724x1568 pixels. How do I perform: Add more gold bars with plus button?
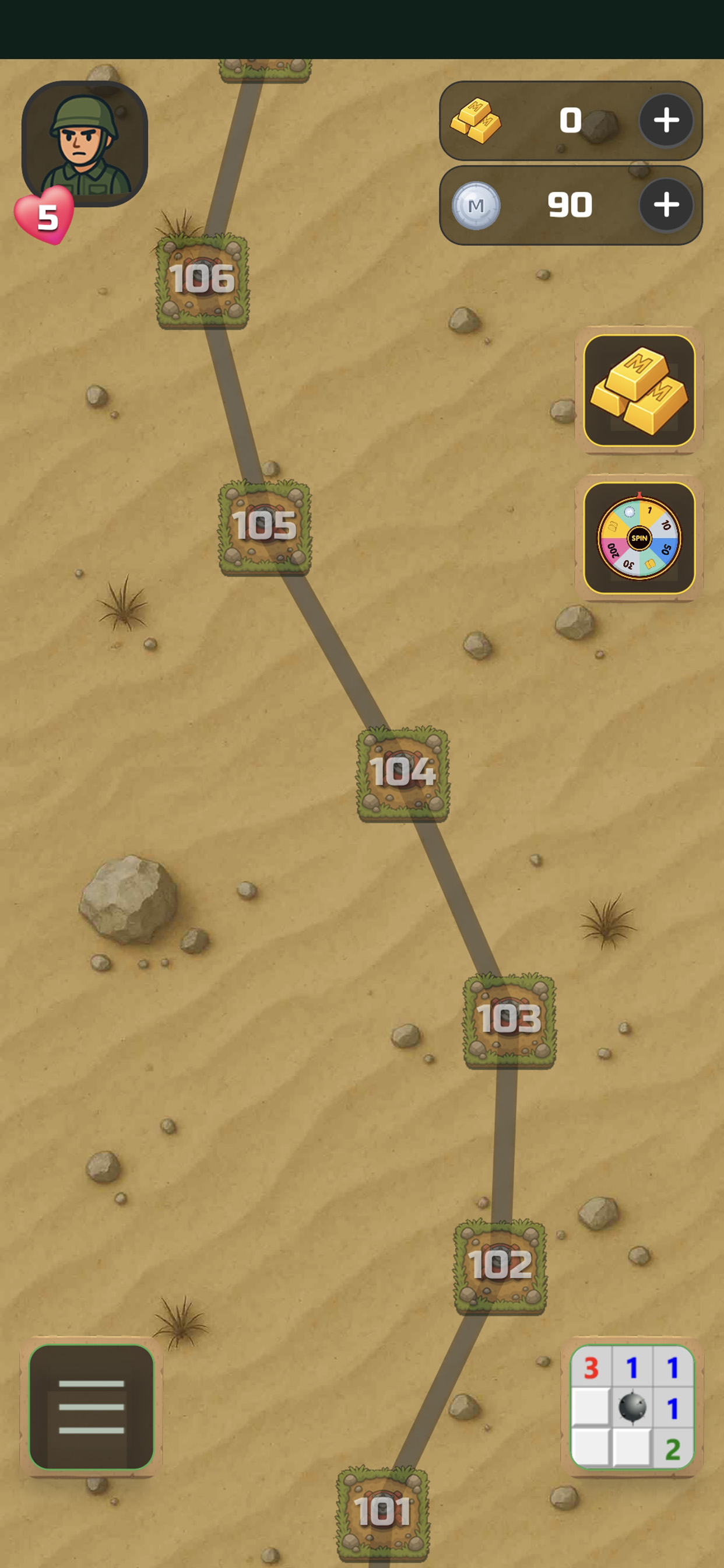tap(666, 121)
